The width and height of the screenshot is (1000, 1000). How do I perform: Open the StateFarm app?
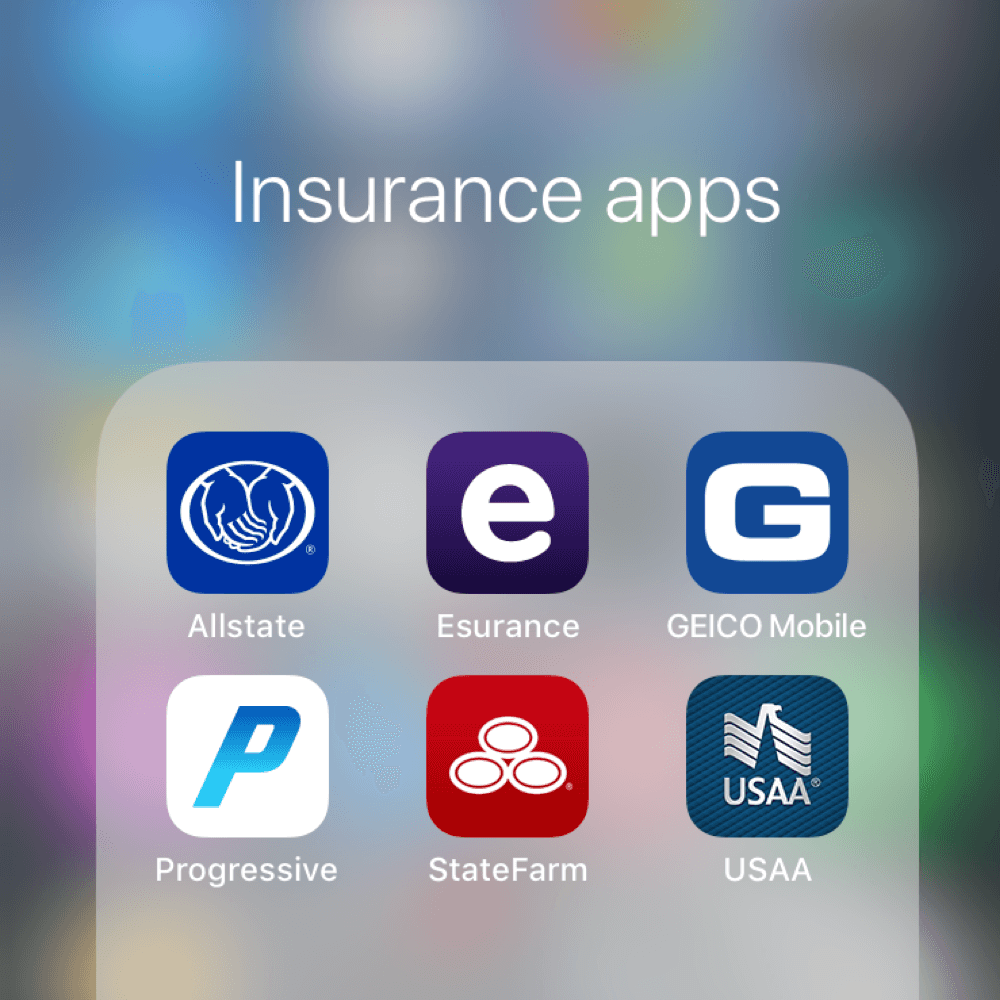(507, 756)
